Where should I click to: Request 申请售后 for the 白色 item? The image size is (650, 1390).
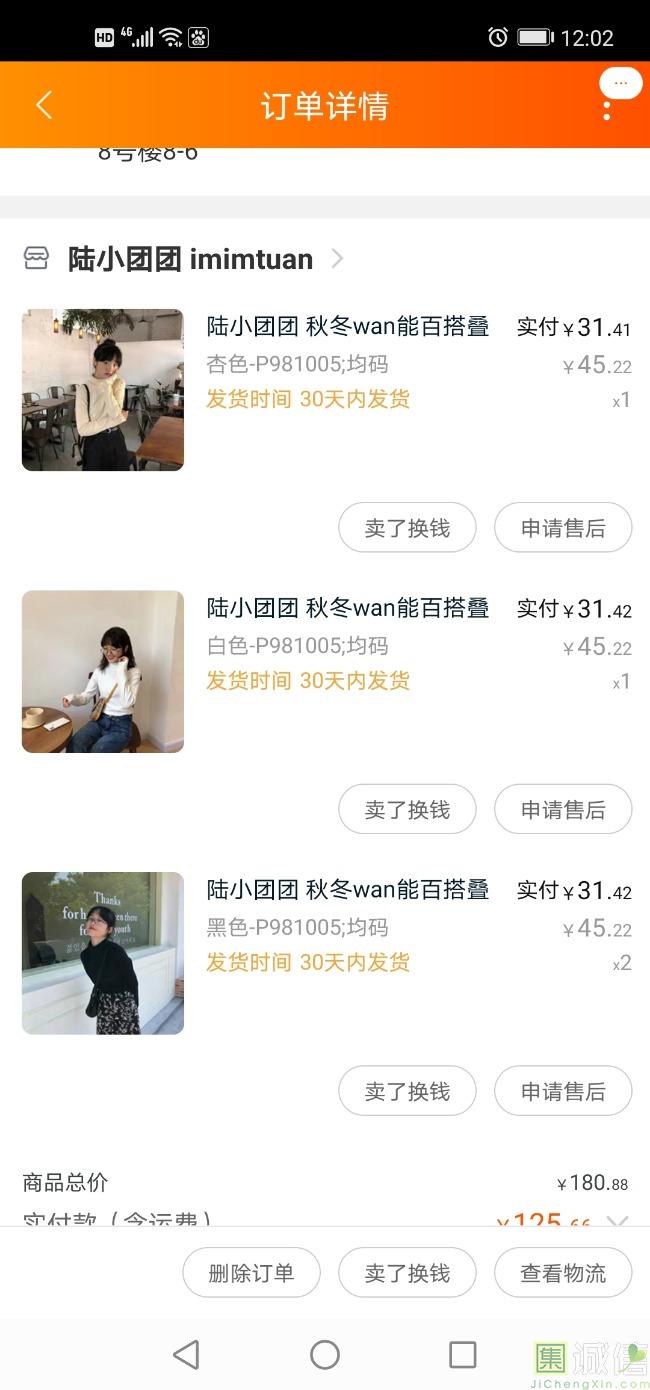tap(563, 810)
